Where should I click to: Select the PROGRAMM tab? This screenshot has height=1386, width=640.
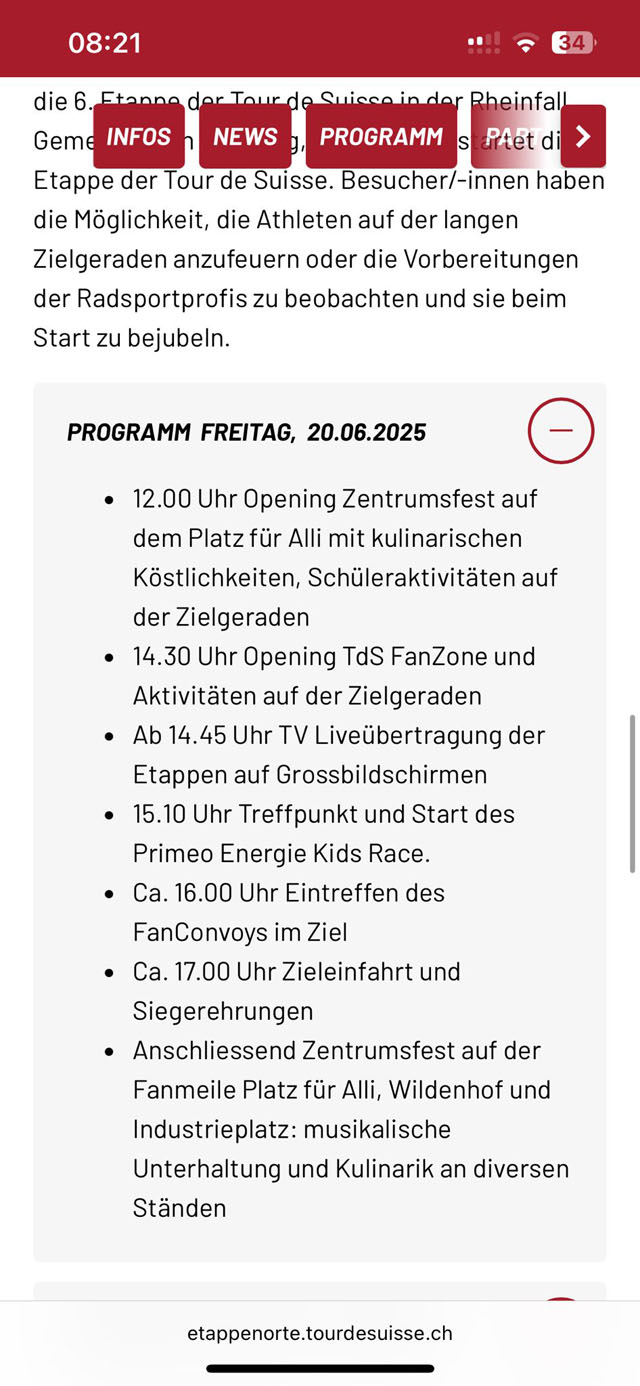(x=381, y=137)
